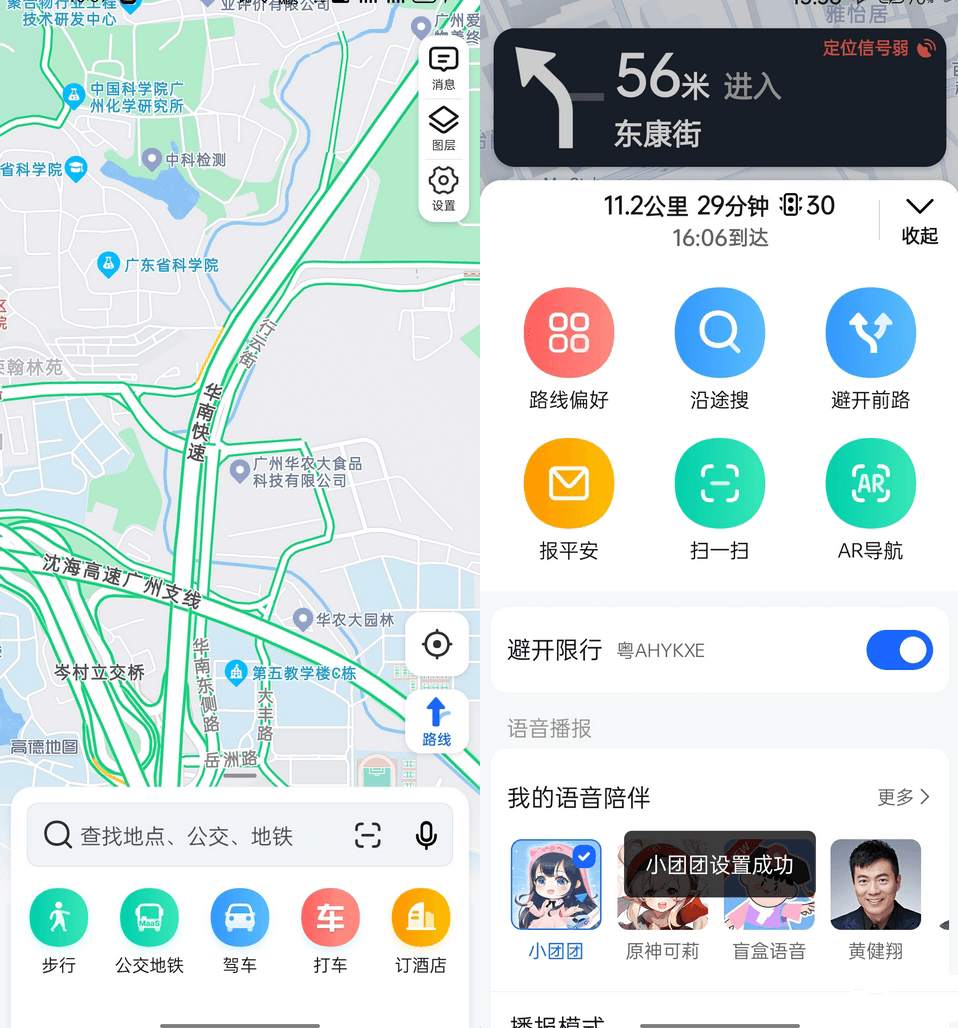This screenshot has width=958, height=1028.
Task: Open the 消息 messages button
Action: (443, 67)
